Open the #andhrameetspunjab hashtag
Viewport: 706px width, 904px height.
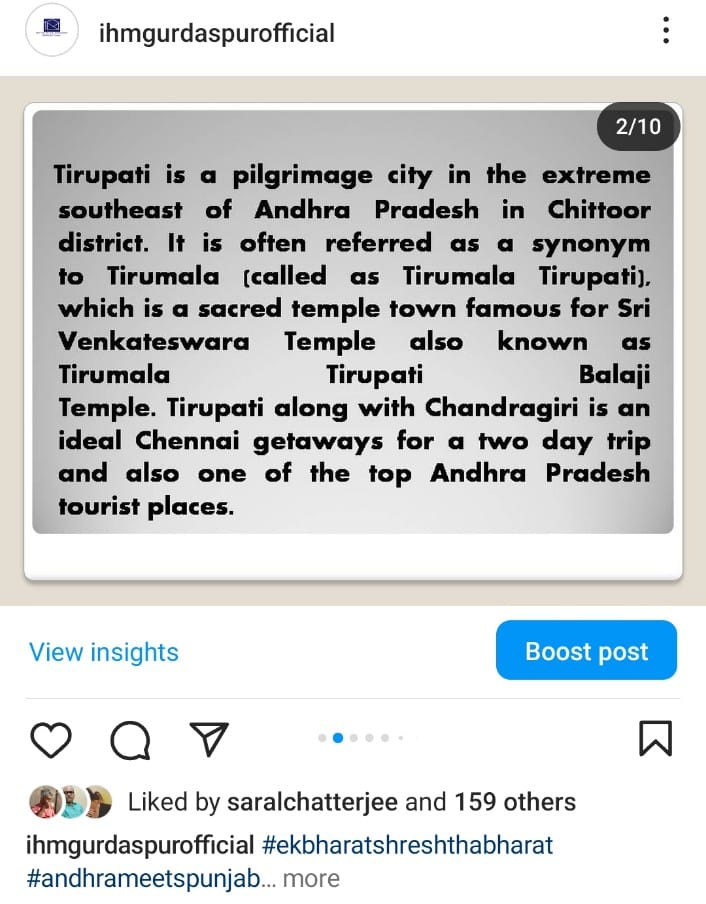[144, 879]
